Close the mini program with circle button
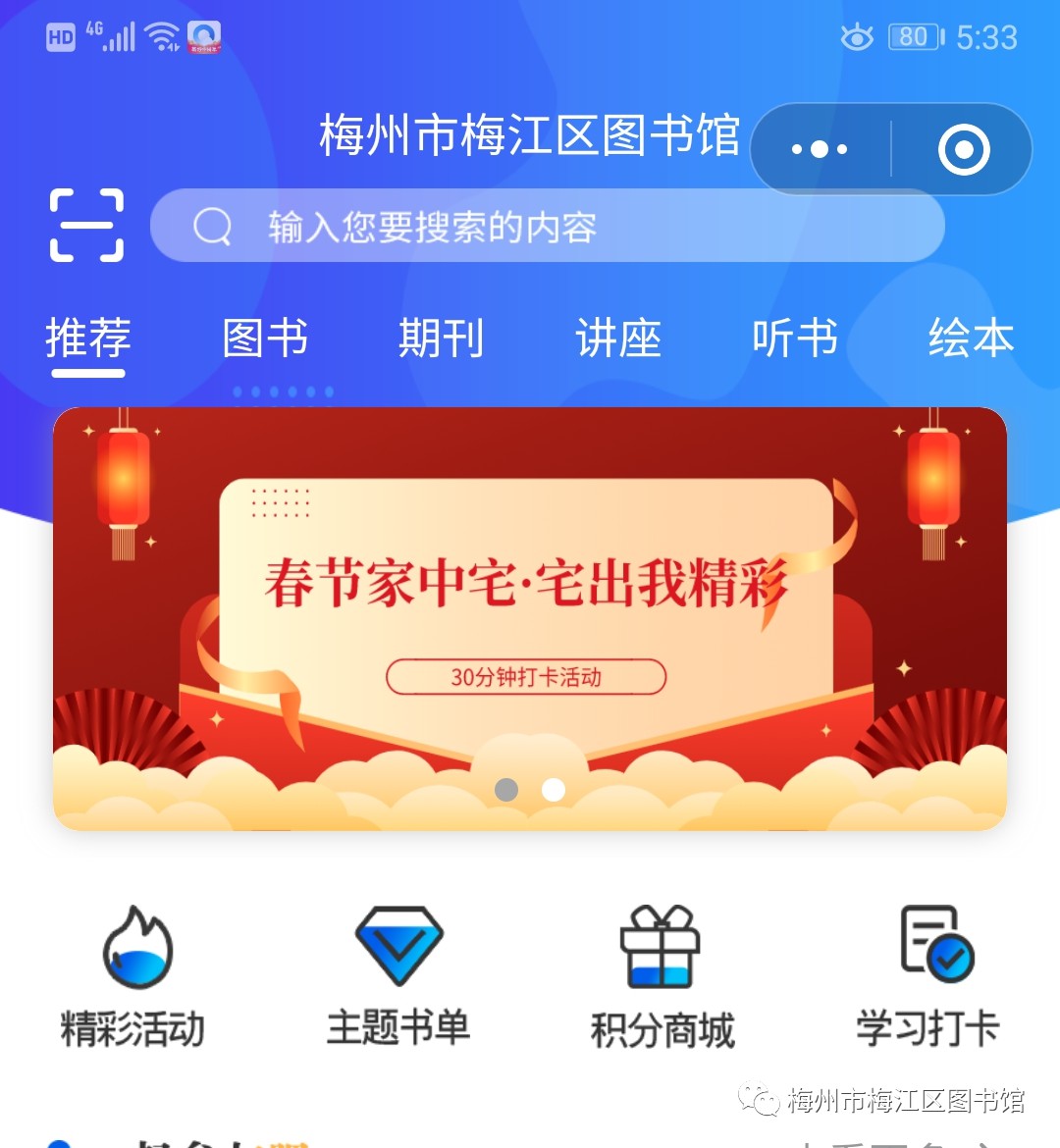Screen dimensions: 1060x1148 coord(963,150)
